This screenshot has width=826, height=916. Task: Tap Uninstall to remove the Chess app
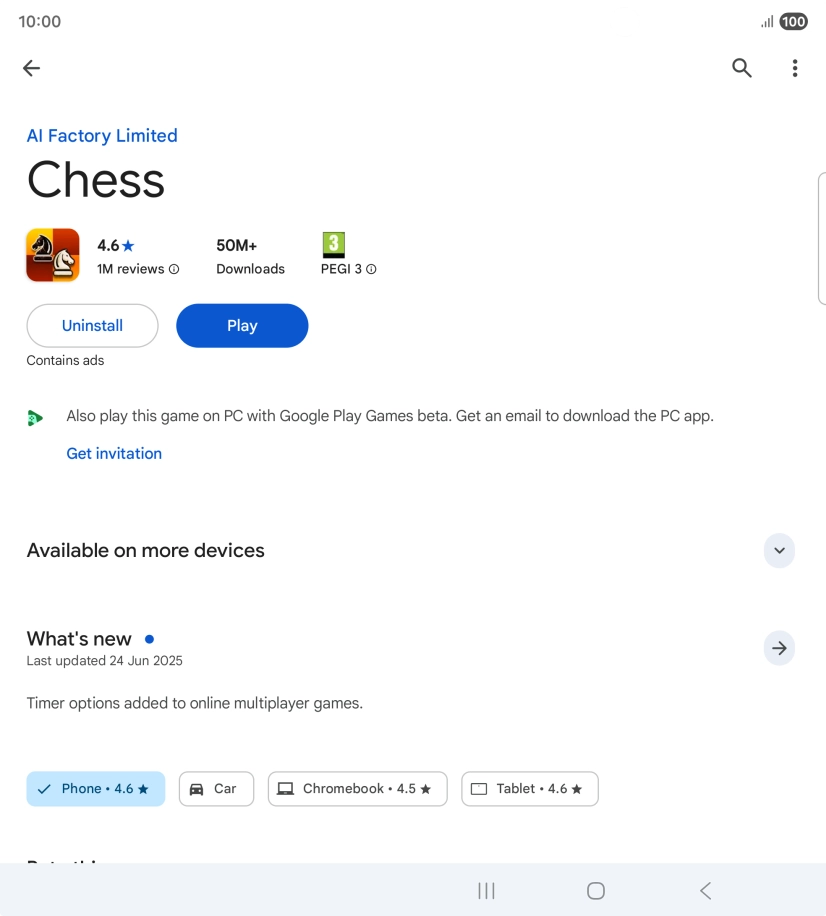point(92,325)
